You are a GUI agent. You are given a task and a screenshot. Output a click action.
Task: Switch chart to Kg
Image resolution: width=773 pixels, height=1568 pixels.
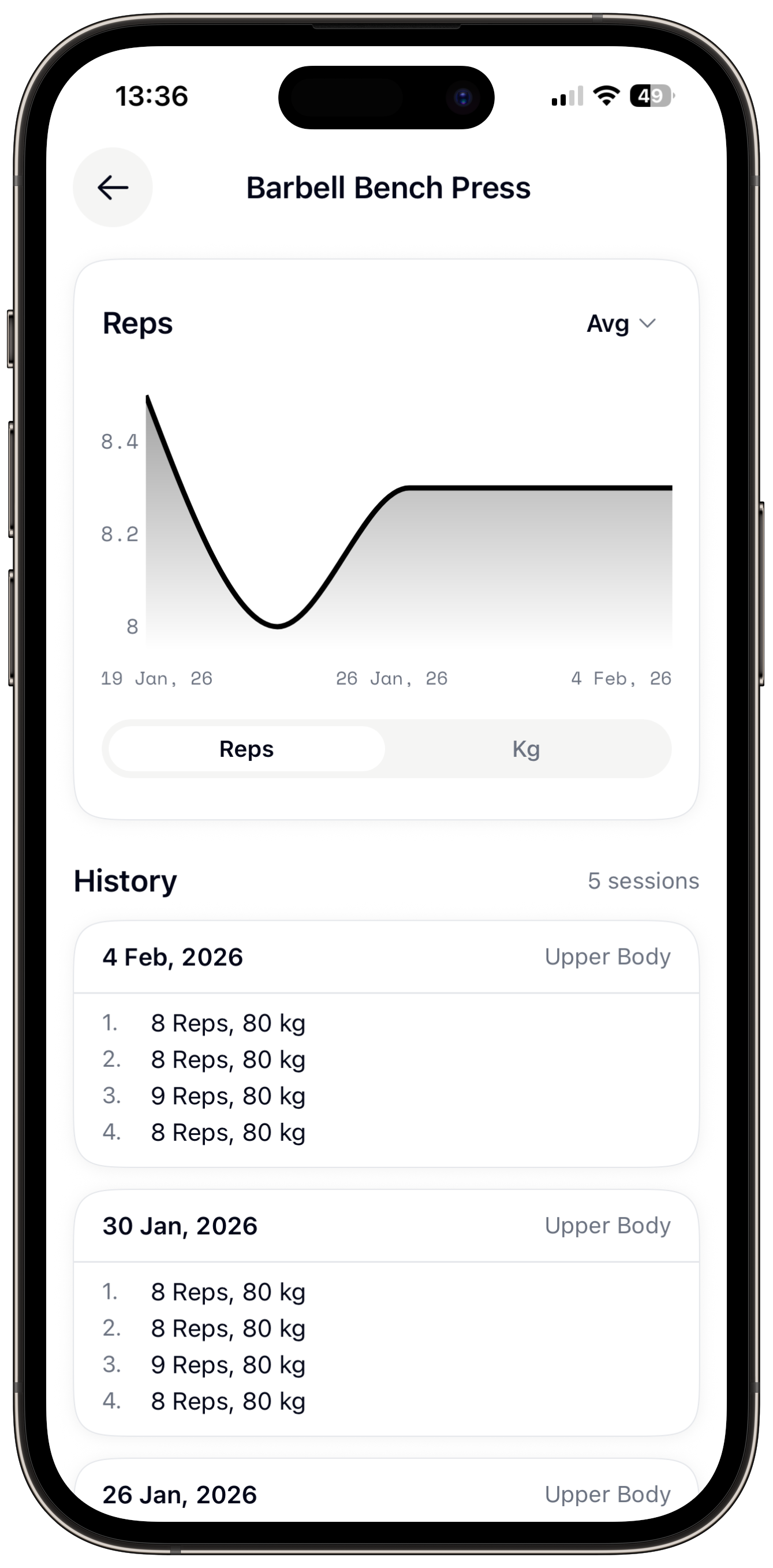click(526, 749)
